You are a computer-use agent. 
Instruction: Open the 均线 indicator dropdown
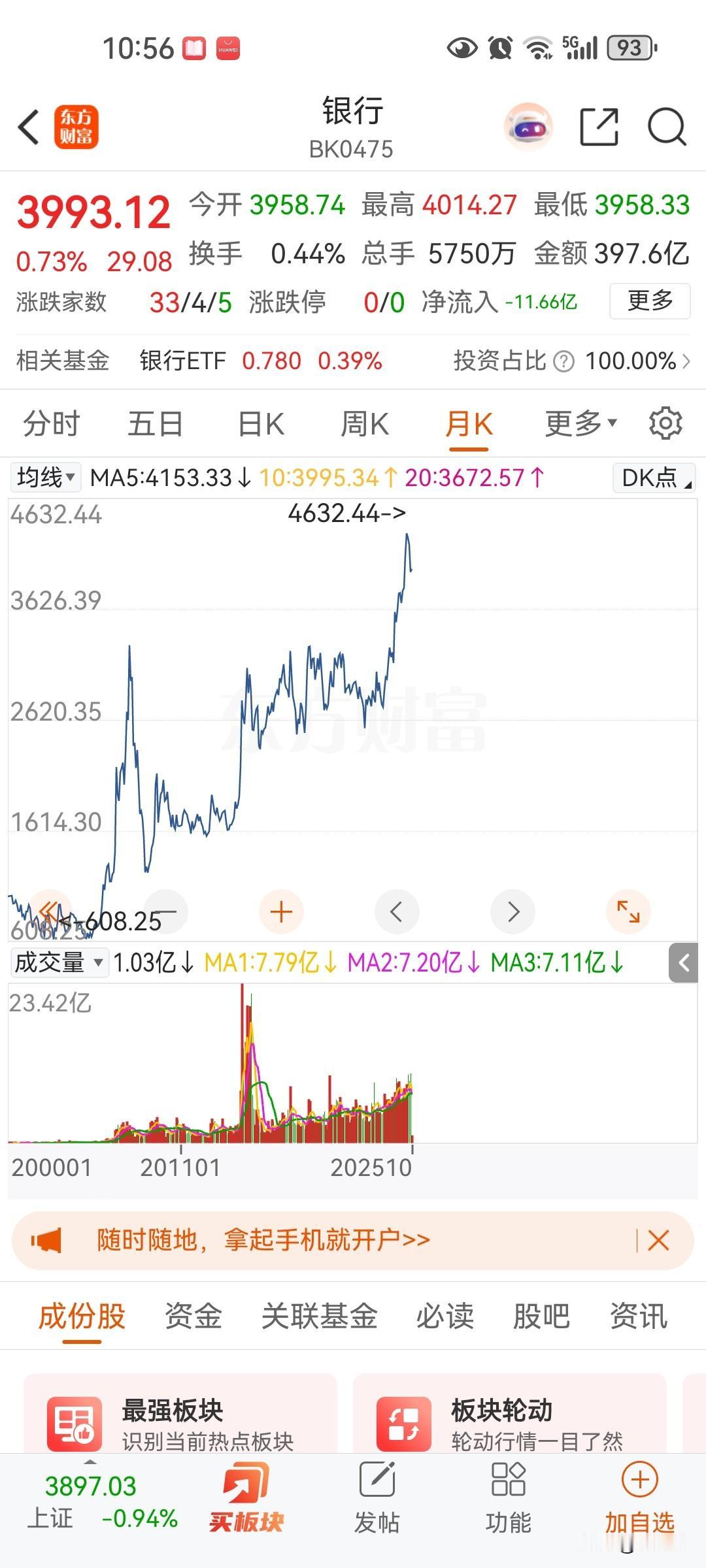(x=46, y=478)
